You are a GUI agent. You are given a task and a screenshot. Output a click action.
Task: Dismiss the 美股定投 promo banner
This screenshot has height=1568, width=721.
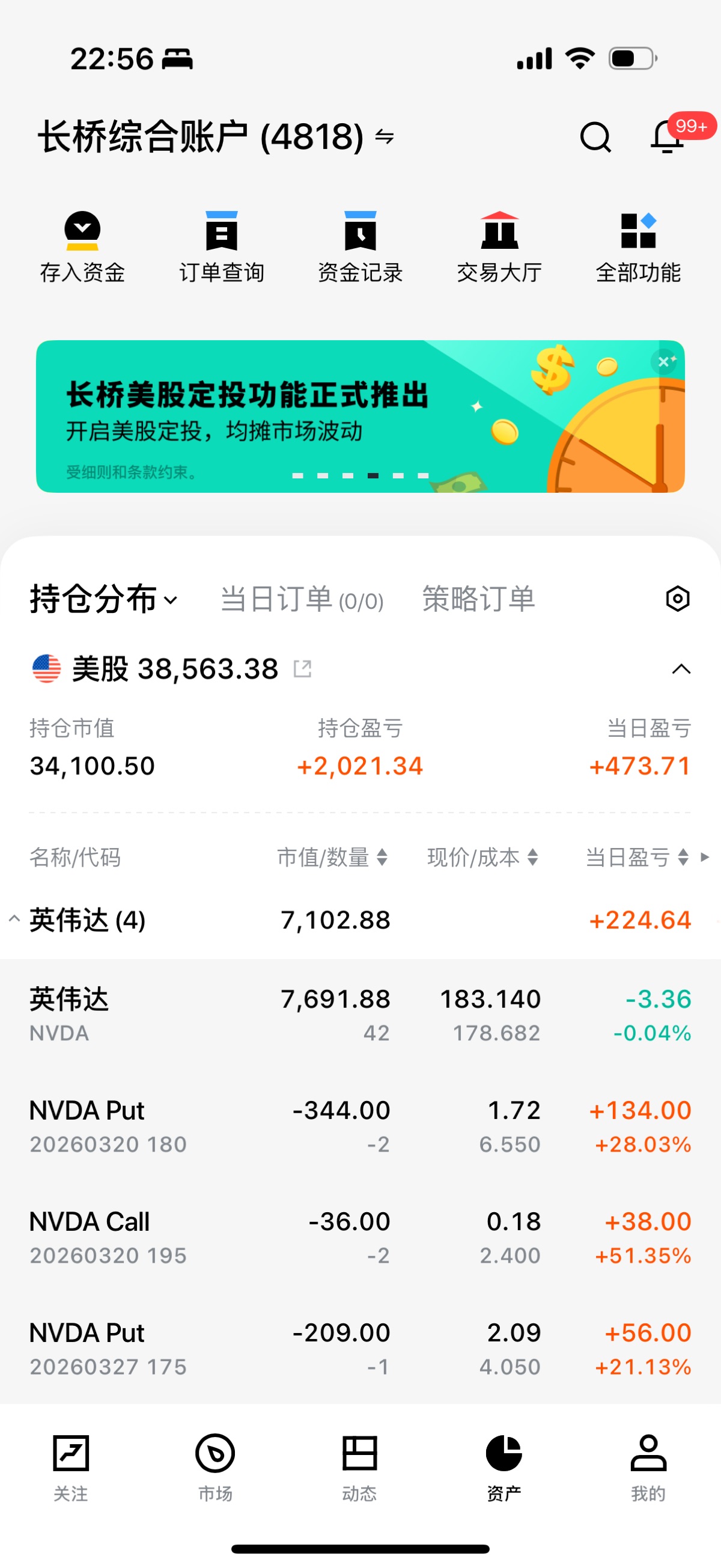[664, 362]
